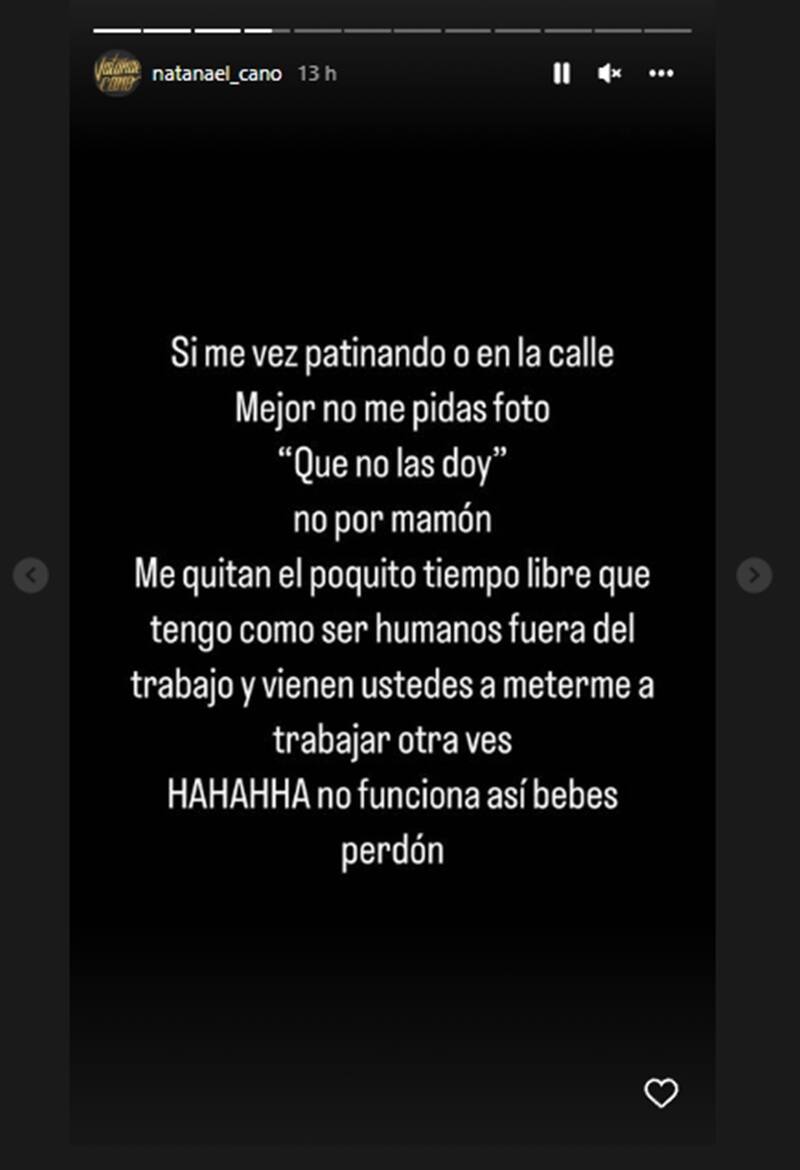Pause the story playback
Viewport: 800px width, 1170px height.
click(x=562, y=73)
